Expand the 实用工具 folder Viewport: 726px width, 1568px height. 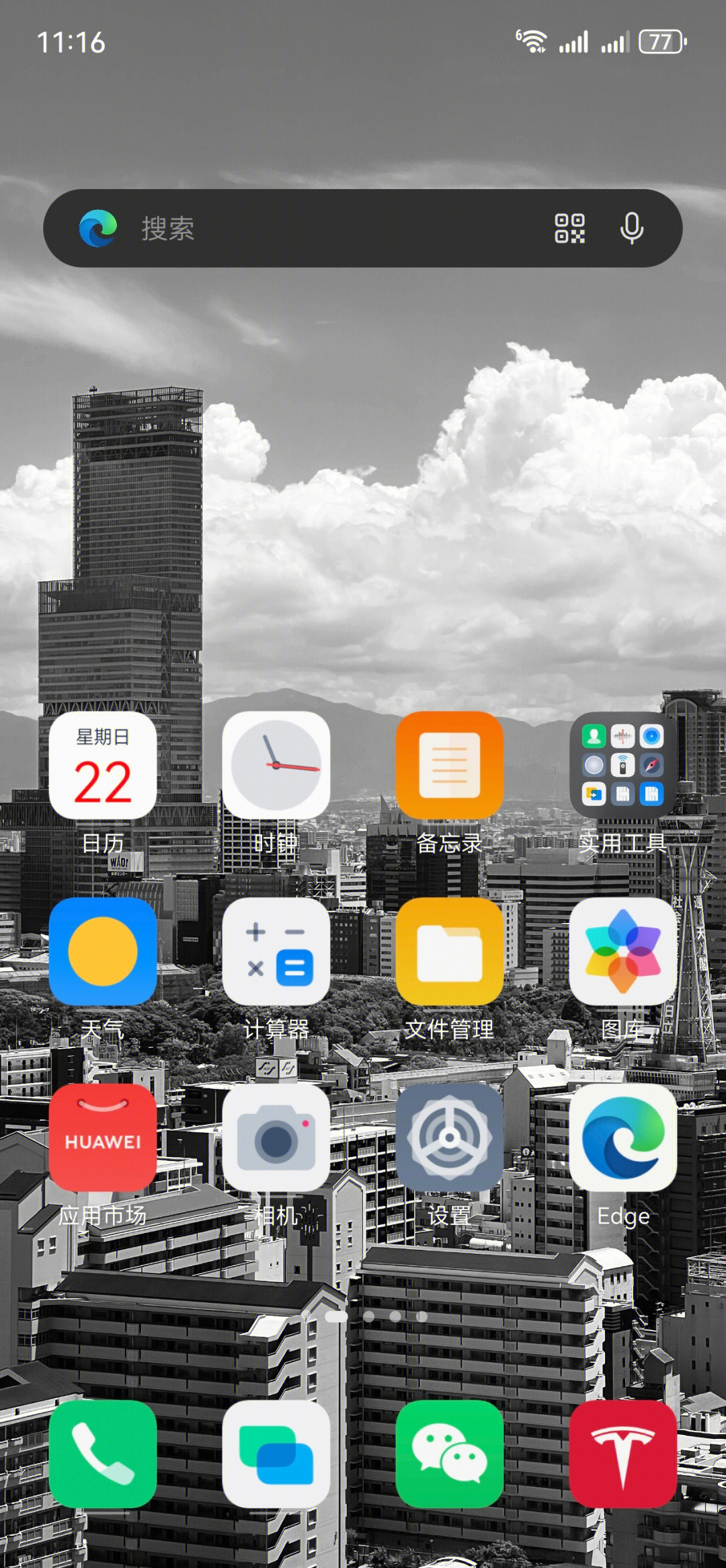pyautogui.click(x=622, y=766)
